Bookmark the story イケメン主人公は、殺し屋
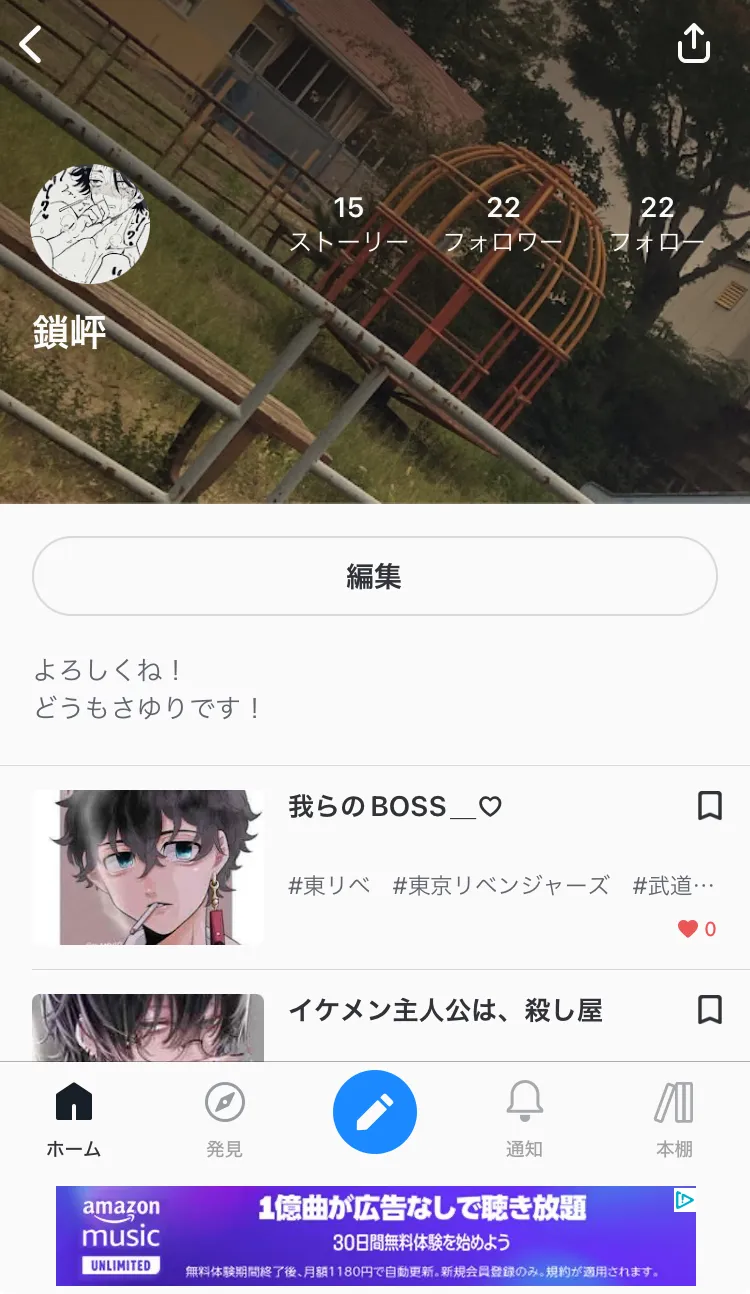The image size is (750, 1294). pos(709,1010)
